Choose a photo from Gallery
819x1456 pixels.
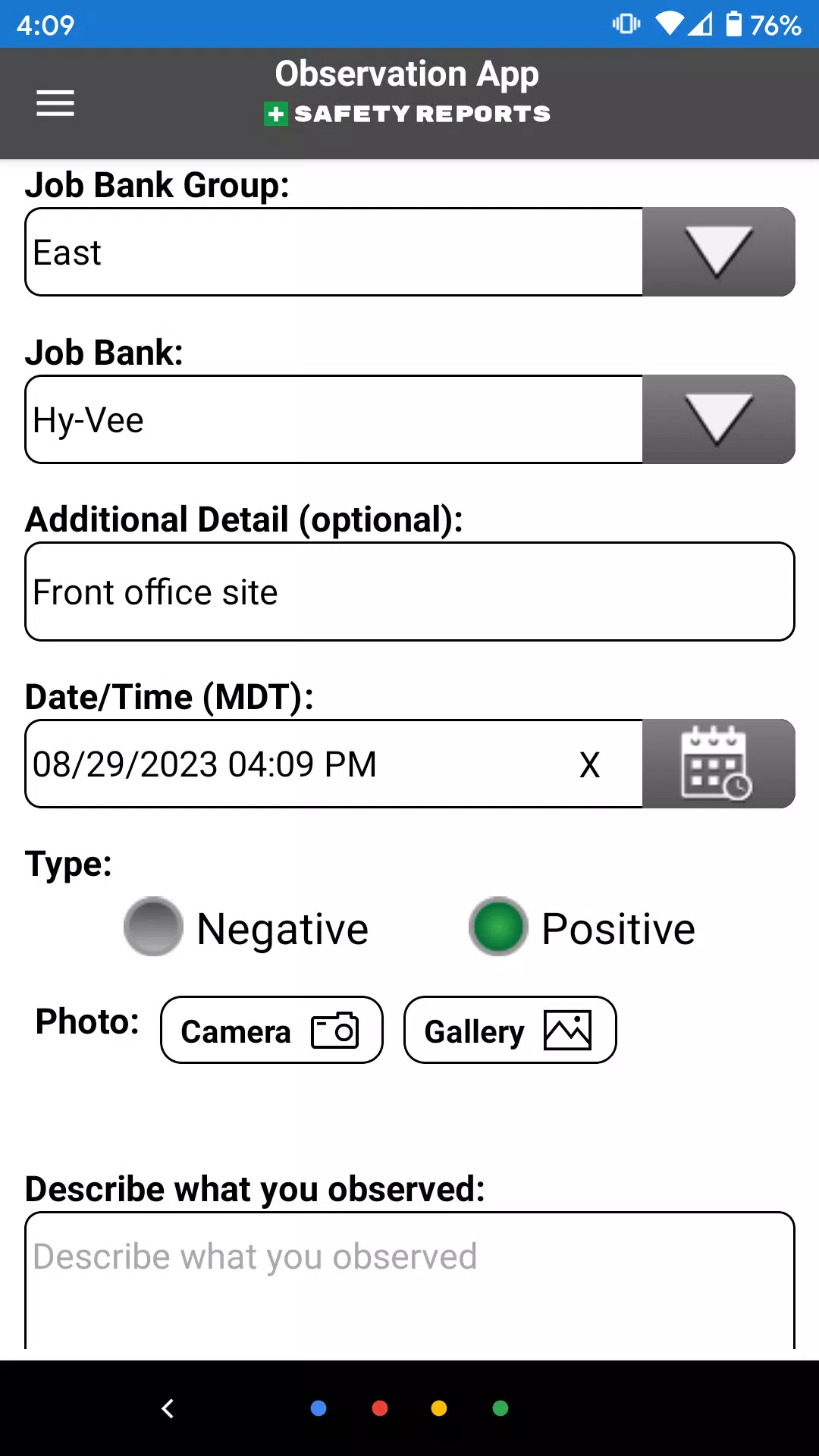[510, 1030]
